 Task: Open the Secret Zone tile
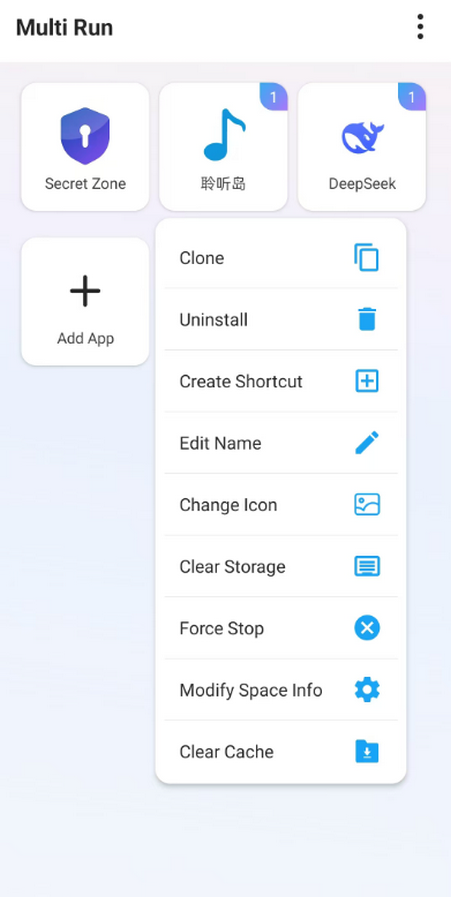[x=85, y=147]
